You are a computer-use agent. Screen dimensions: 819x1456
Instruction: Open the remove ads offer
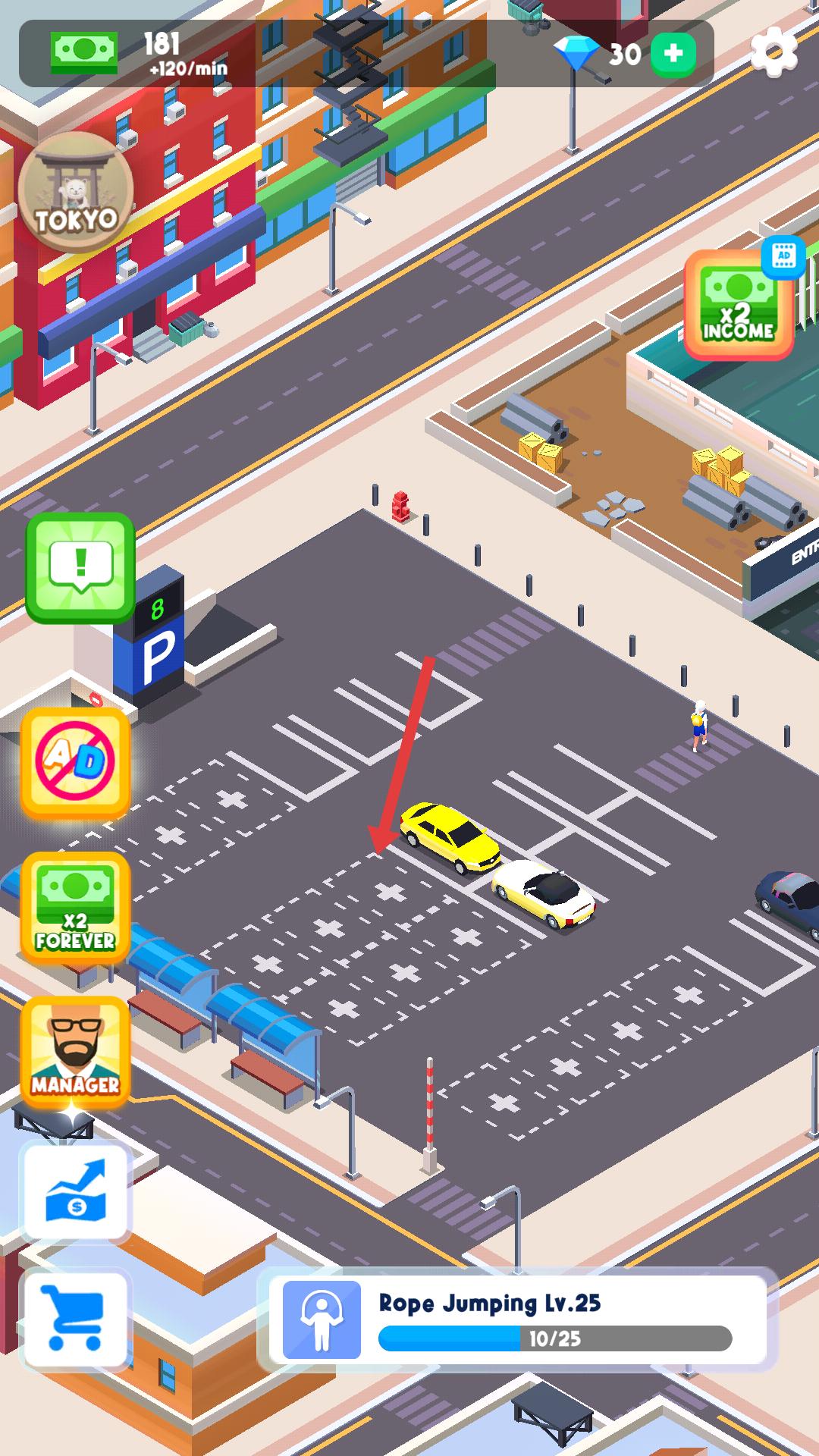coord(75,762)
